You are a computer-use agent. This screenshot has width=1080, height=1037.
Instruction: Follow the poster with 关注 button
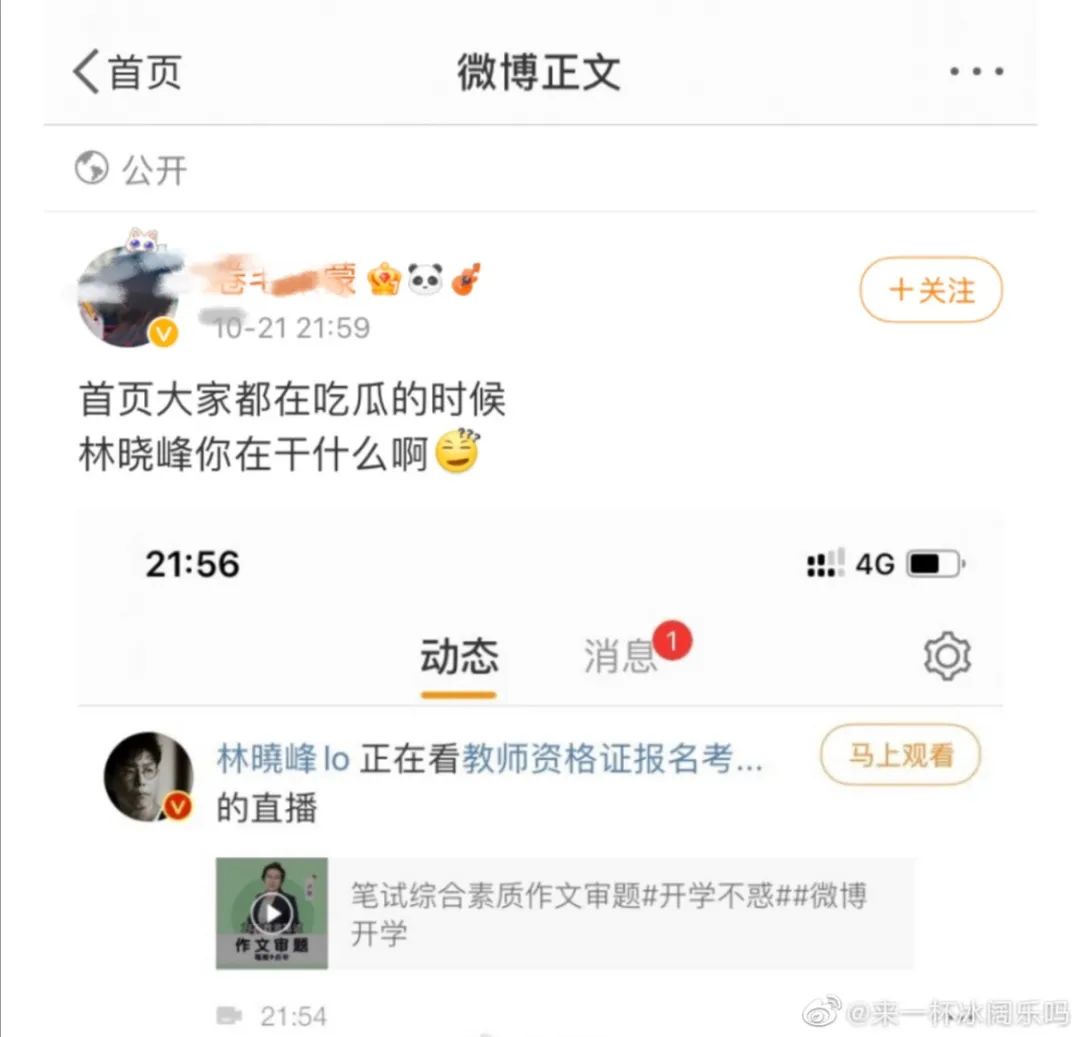click(931, 290)
